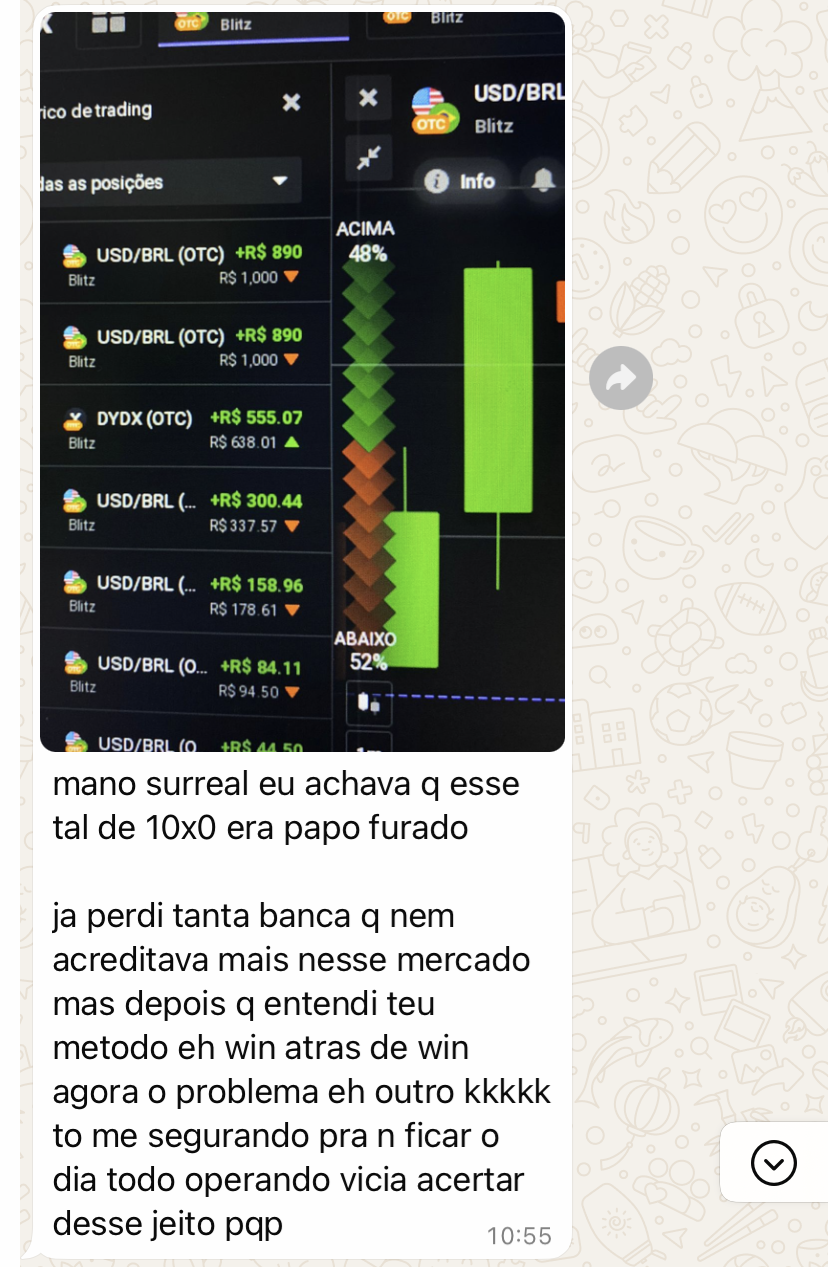Forward the photo message with the arrow icon
Screen dimensions: 828x1267
pyautogui.click(x=621, y=378)
